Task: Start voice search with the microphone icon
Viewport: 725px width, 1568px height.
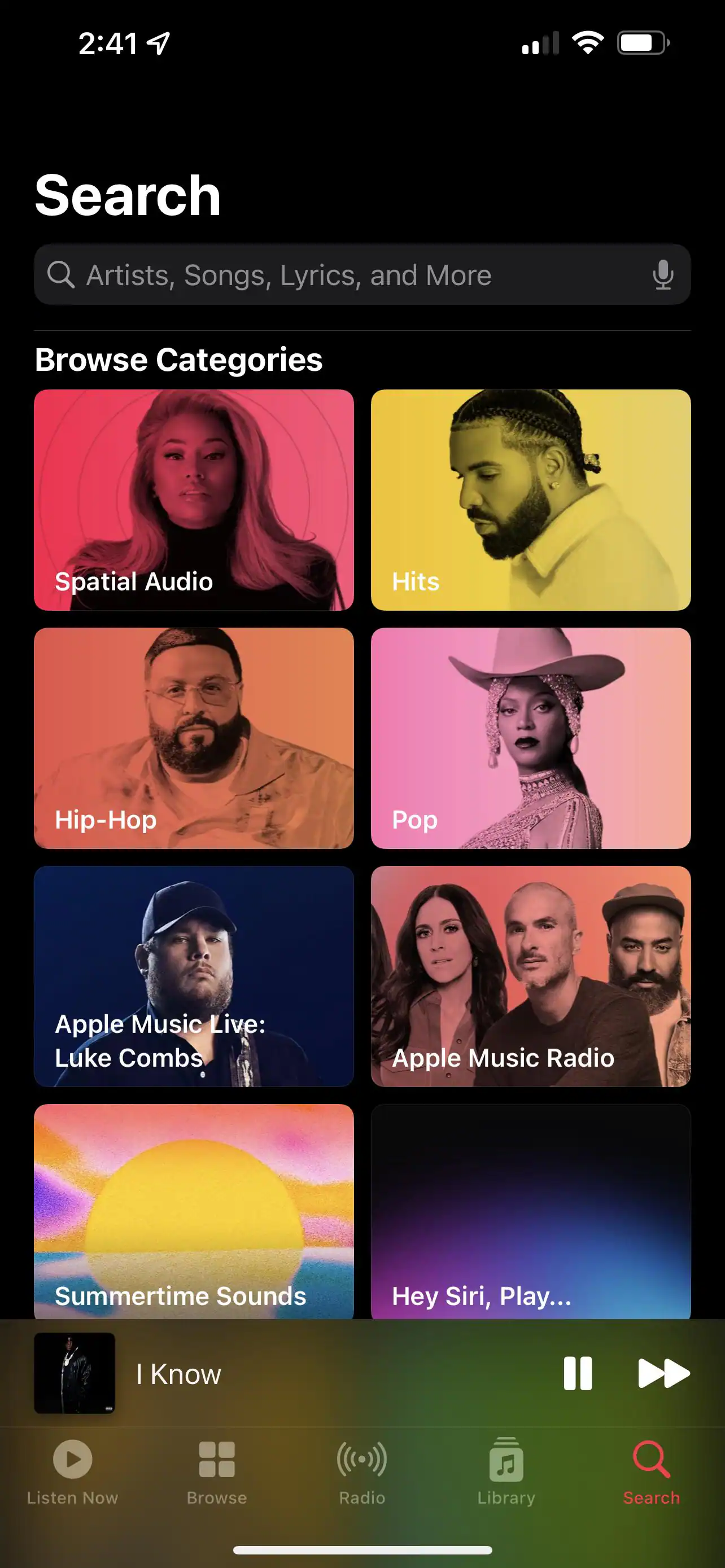Action: (663, 275)
